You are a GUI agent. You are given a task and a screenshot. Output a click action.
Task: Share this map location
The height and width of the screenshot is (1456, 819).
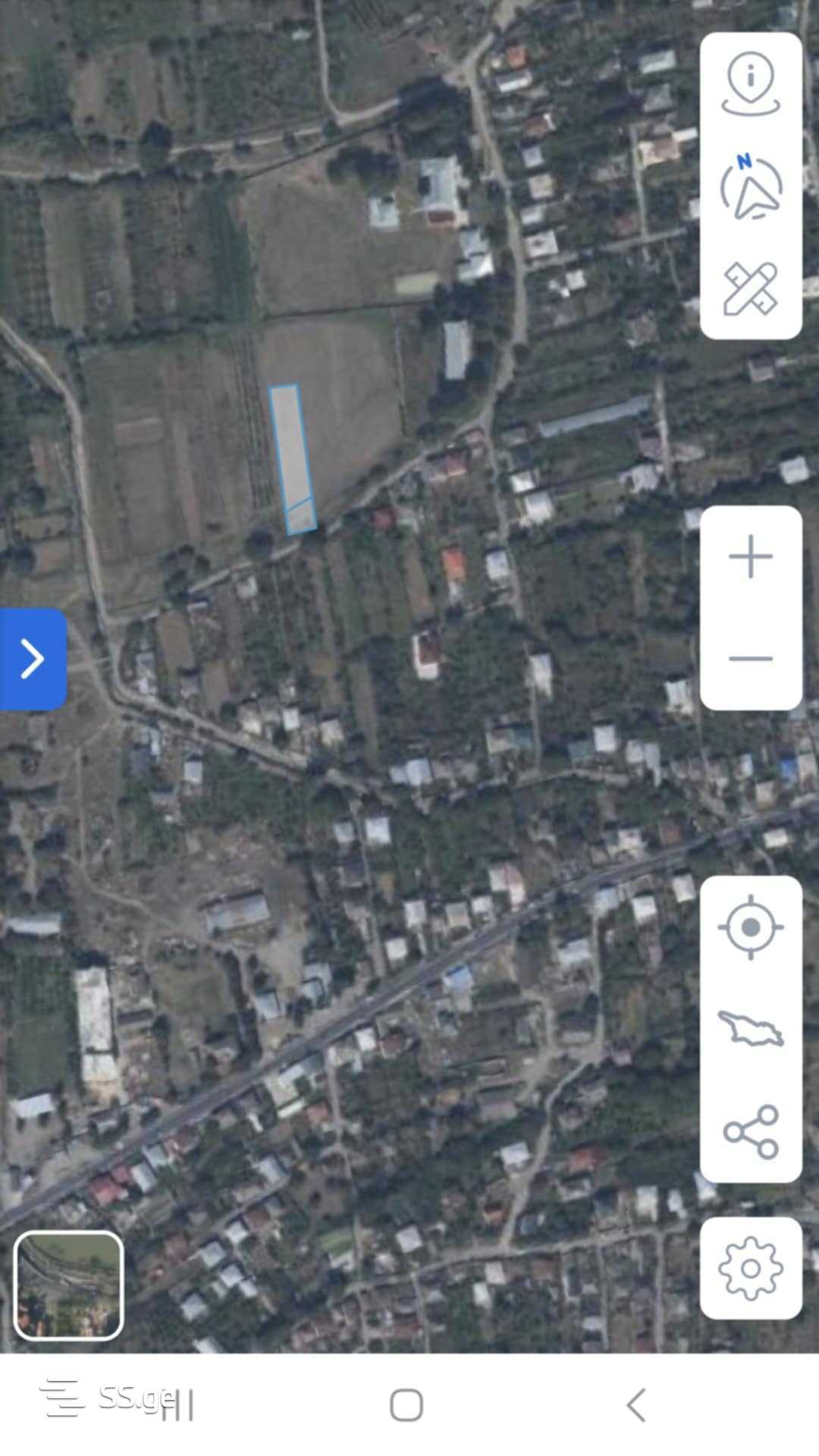coord(750,1131)
